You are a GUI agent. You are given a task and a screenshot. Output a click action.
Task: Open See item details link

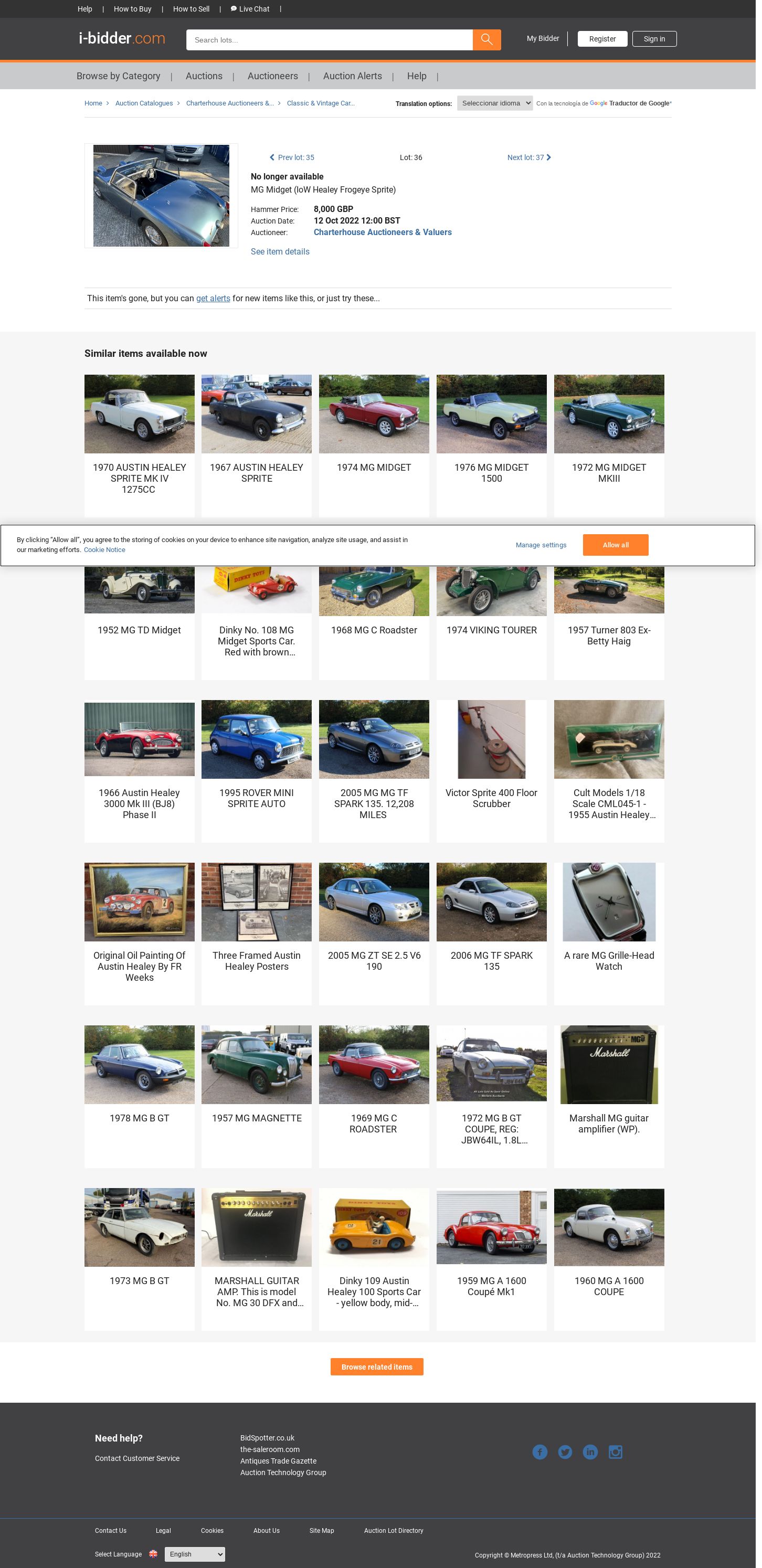[x=279, y=252]
